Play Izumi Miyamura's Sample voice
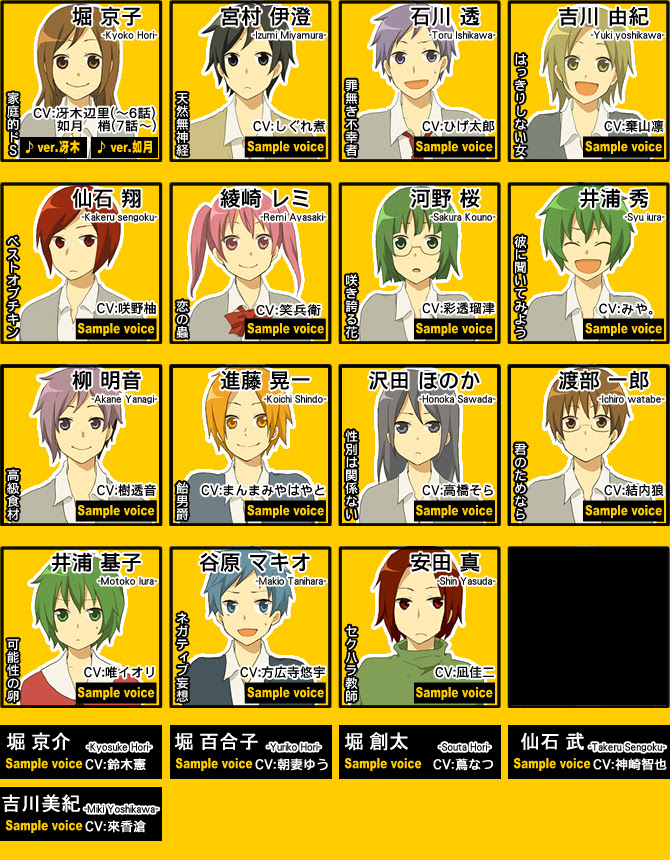Screen dimensions: 670x860 click(x=285, y=147)
